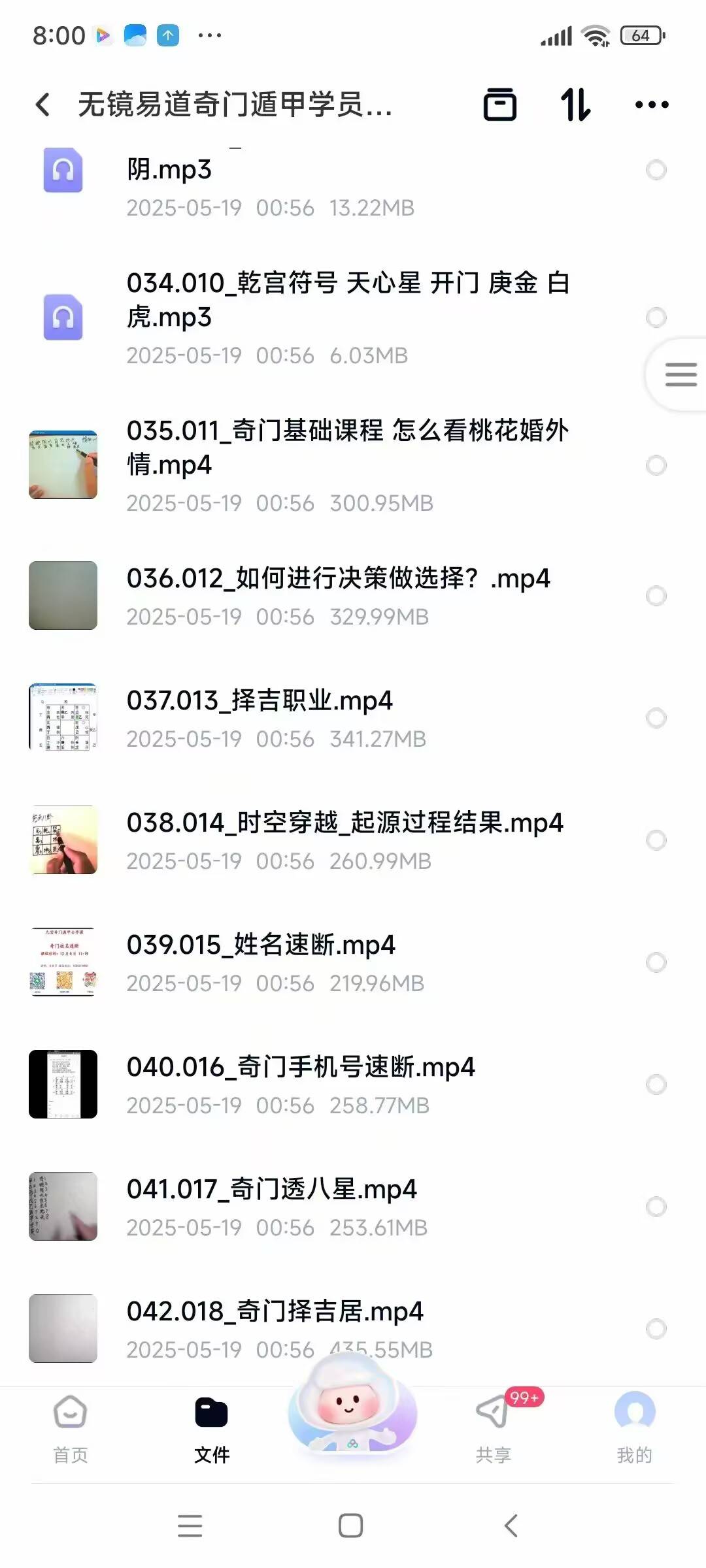This screenshot has height=1568, width=706.
Task: Open 040.016 奇门手机号速断 video
Action: pos(301,1068)
